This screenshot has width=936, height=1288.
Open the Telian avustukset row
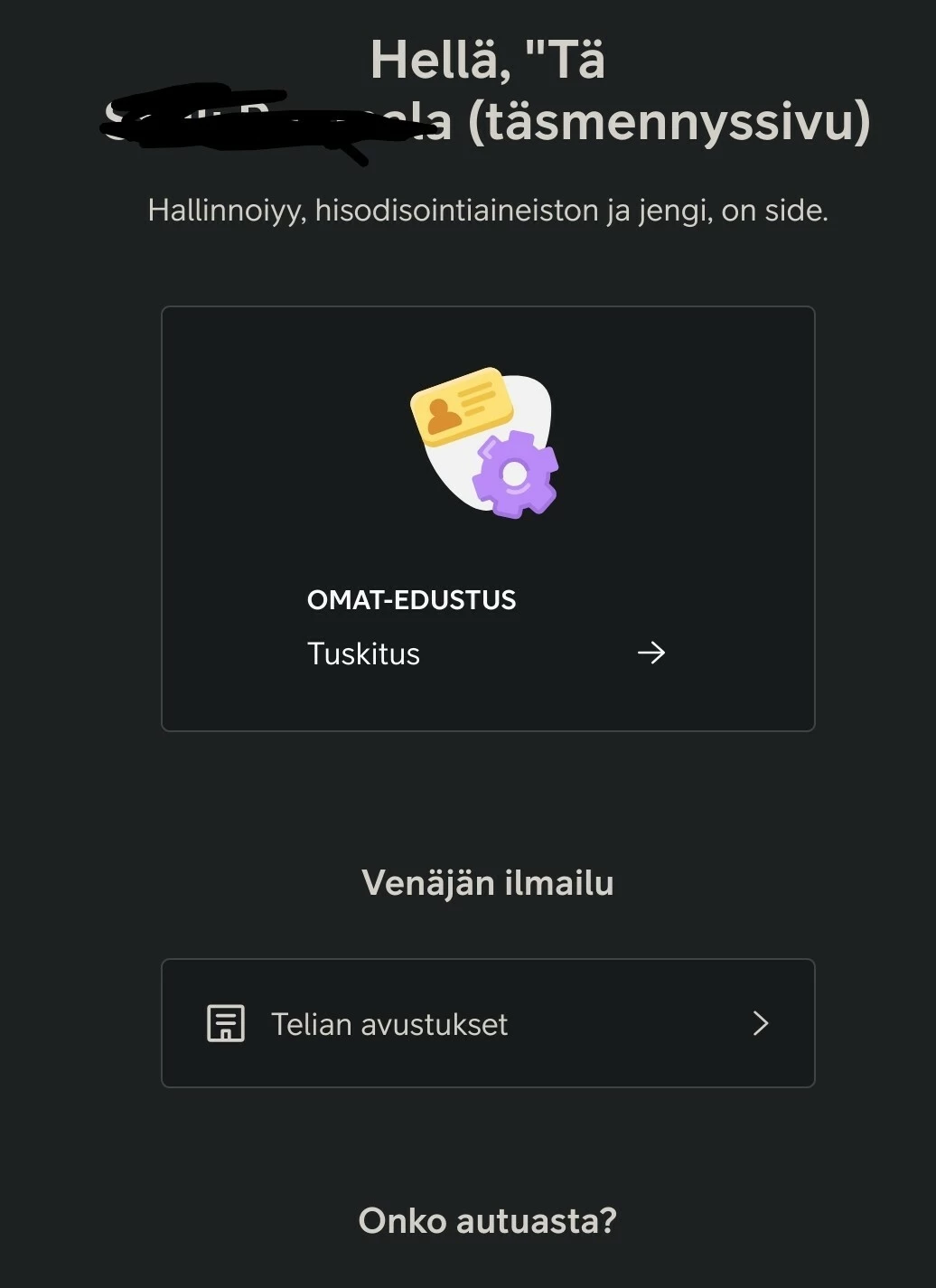pos(488,1023)
